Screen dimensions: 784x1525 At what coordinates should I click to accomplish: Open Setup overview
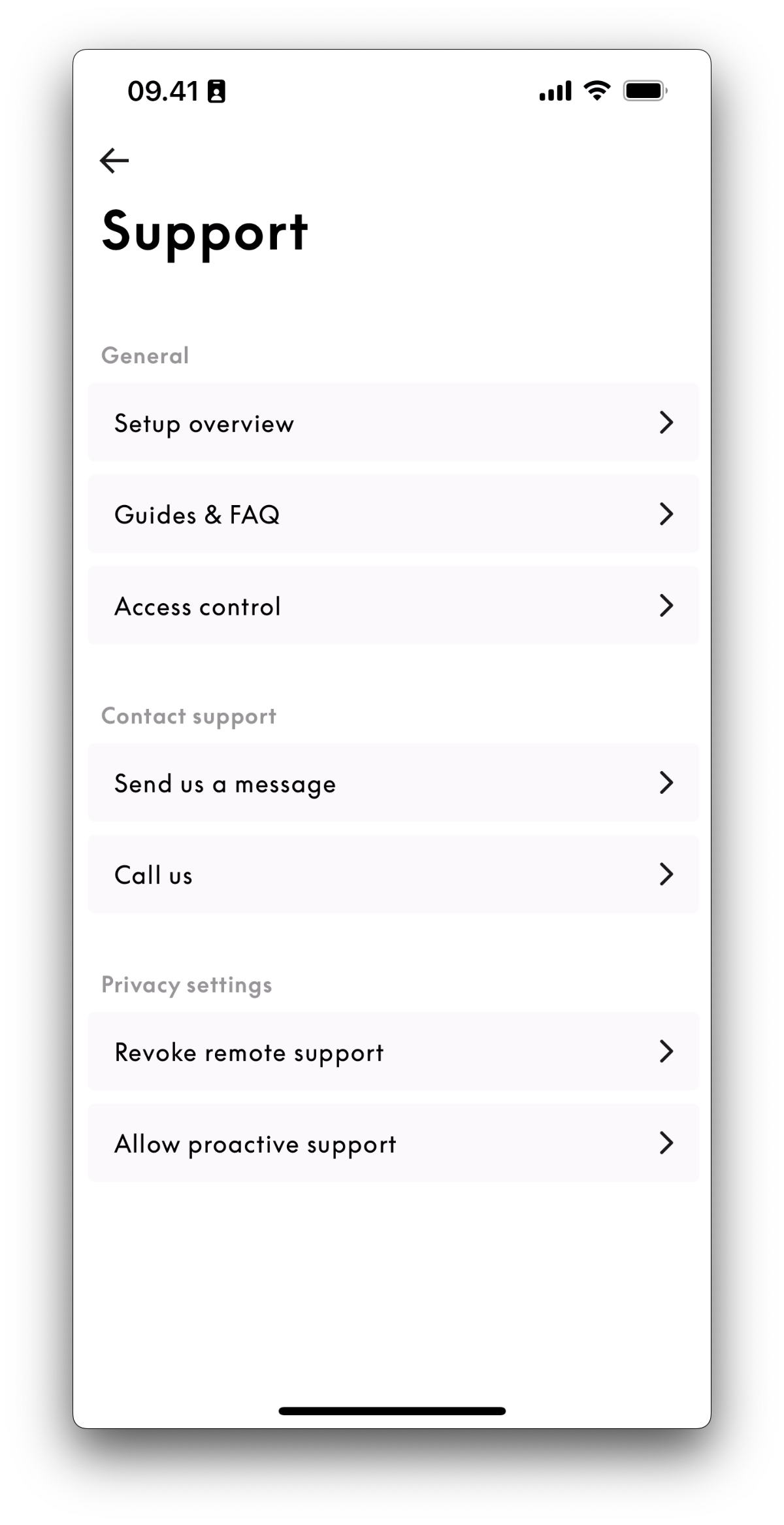[x=393, y=423]
